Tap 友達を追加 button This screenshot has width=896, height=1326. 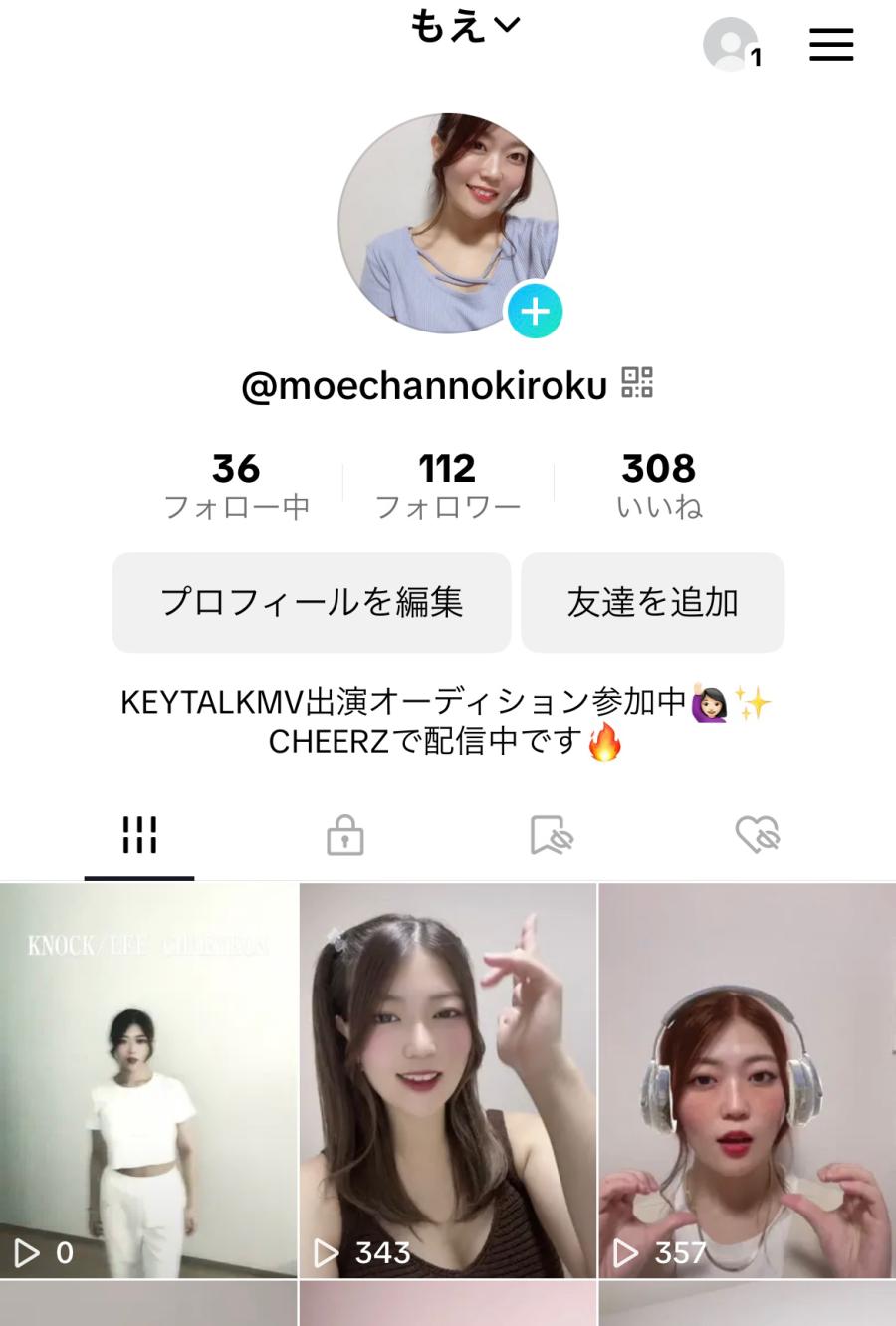point(653,603)
